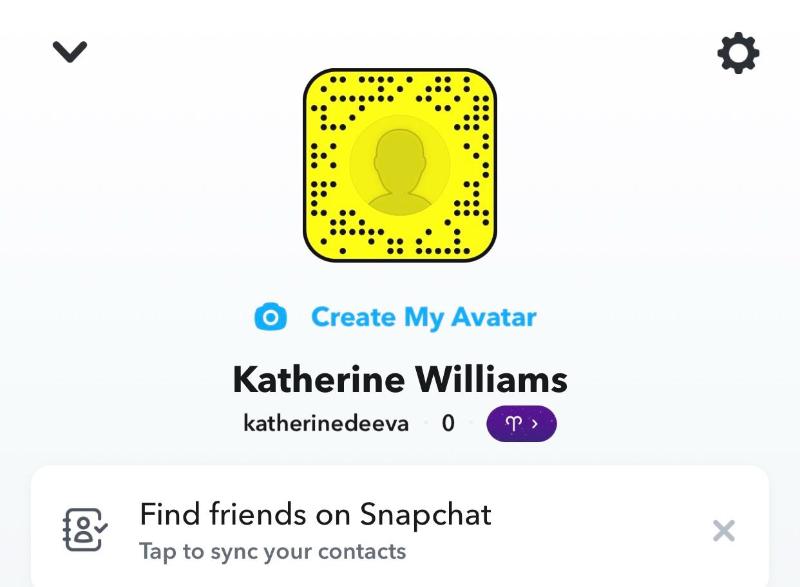Open settings via the gear icon
Viewport: 800px width, 587px height.
click(x=738, y=52)
